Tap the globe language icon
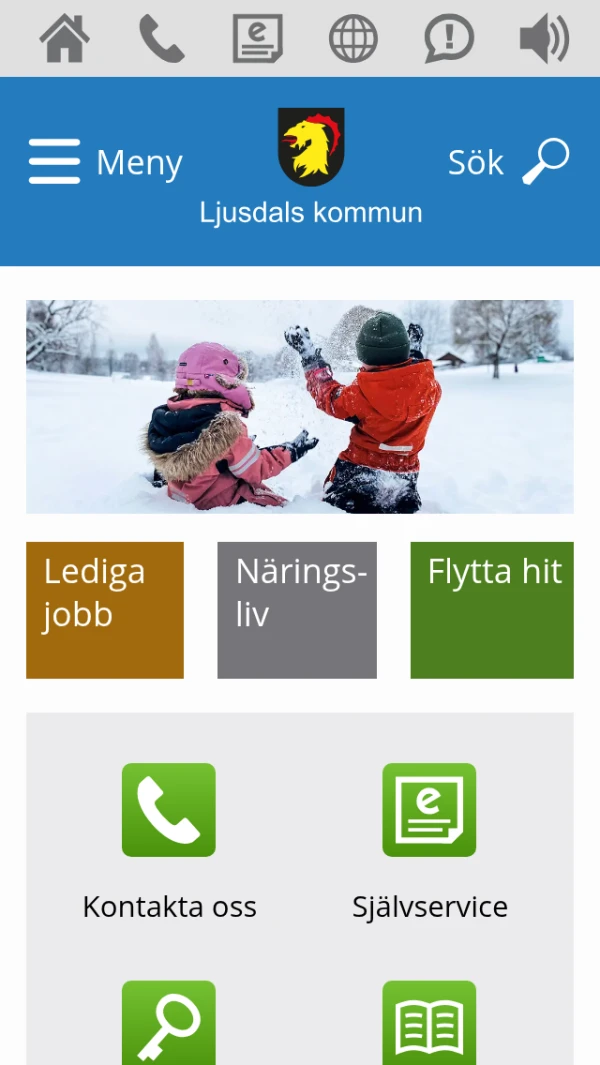 click(353, 39)
